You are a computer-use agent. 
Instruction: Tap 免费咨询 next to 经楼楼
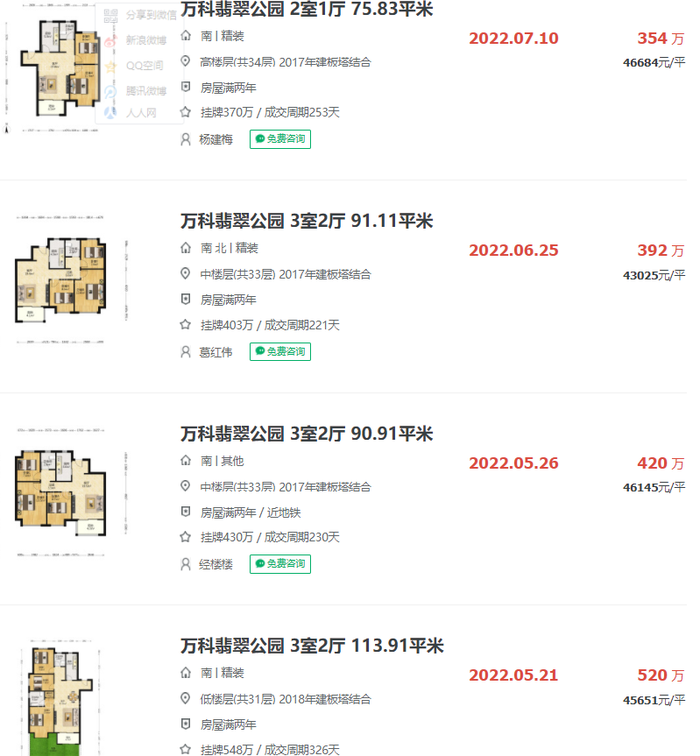coord(280,564)
